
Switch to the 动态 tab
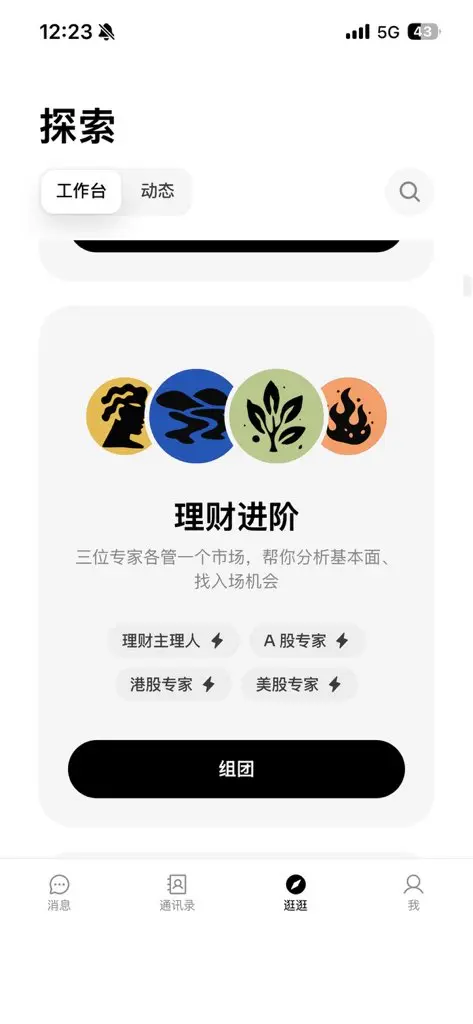[157, 191]
